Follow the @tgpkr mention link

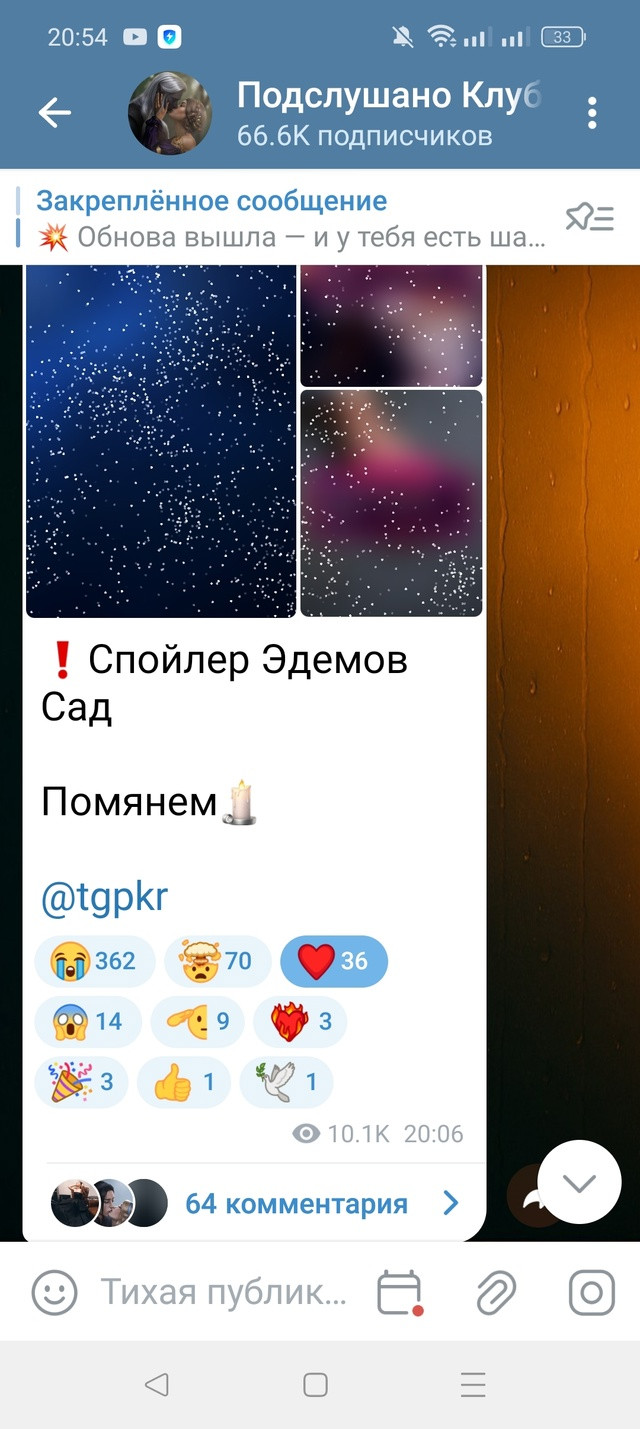click(x=105, y=897)
